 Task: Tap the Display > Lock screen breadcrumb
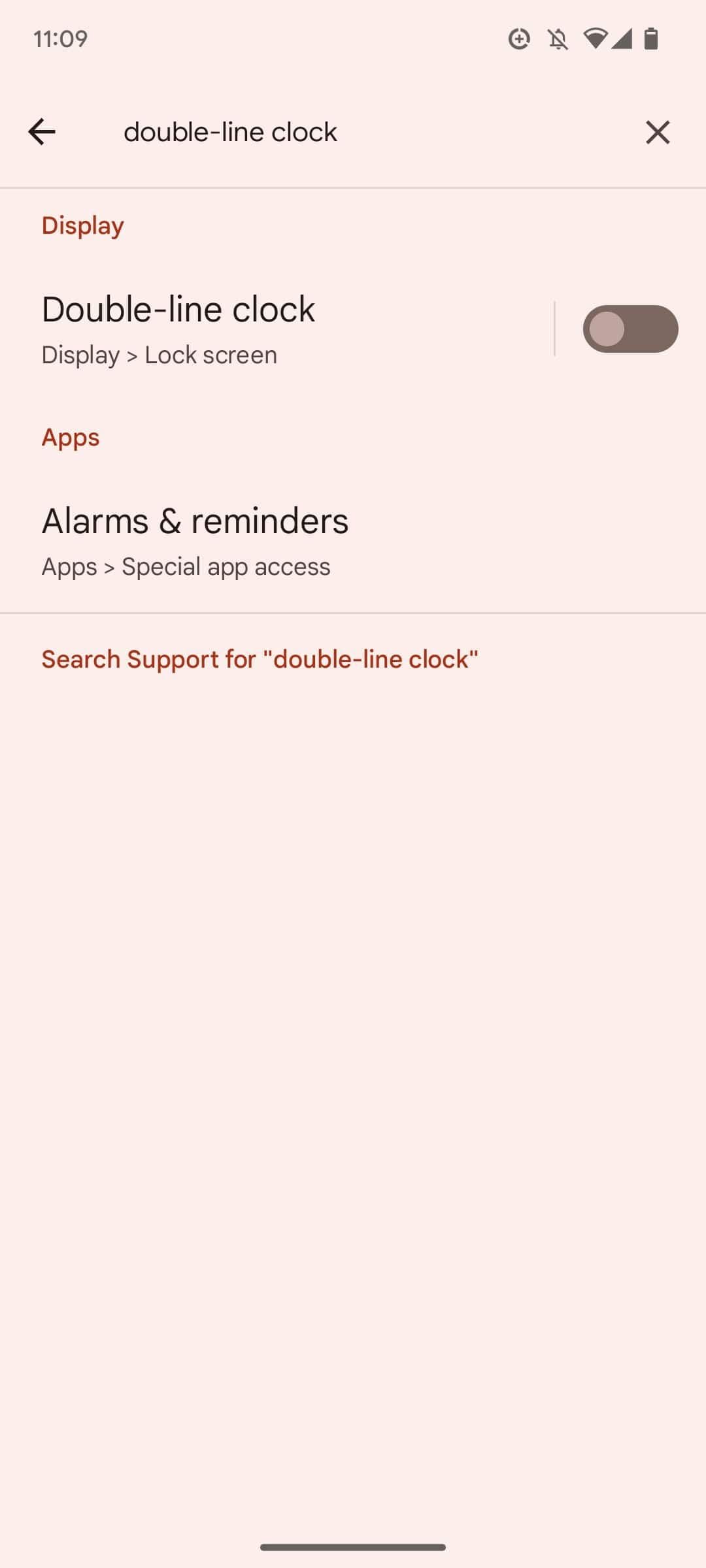159,354
